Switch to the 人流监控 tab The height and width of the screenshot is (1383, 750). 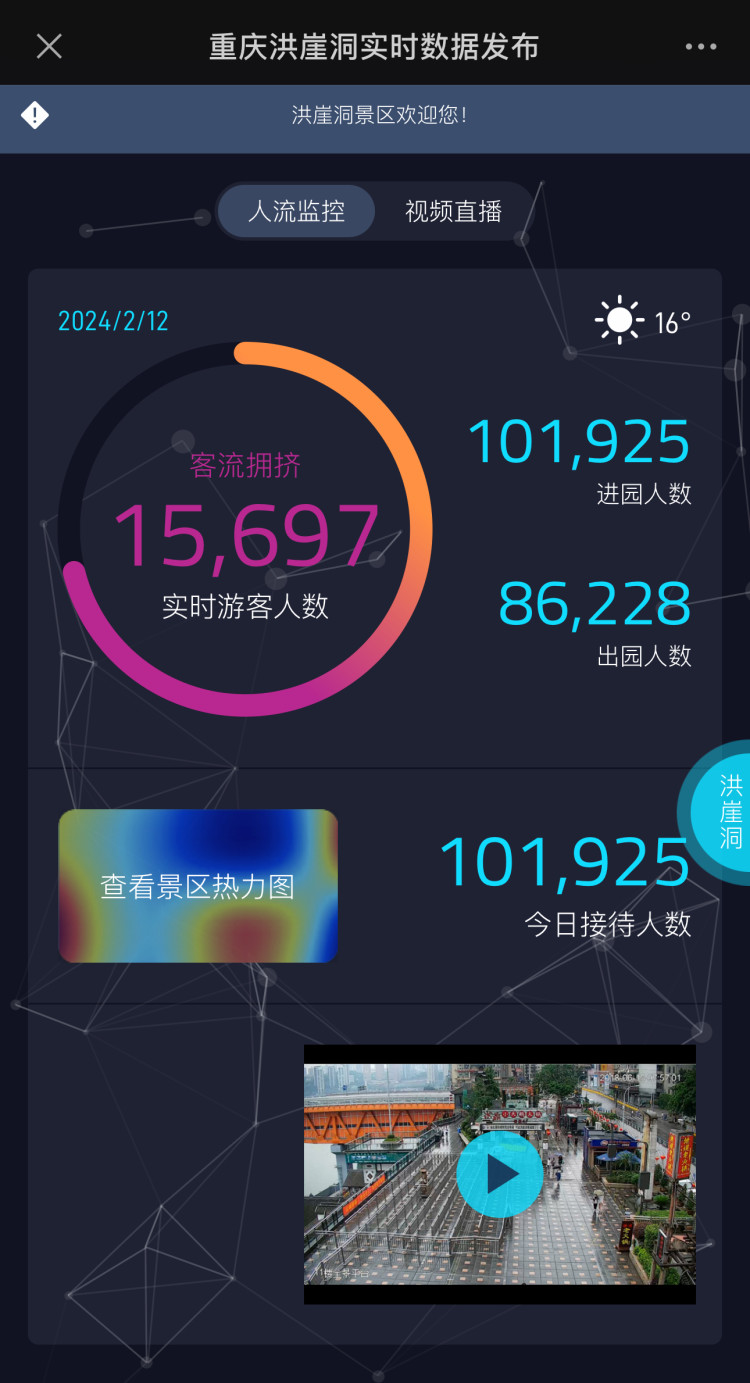(x=297, y=211)
